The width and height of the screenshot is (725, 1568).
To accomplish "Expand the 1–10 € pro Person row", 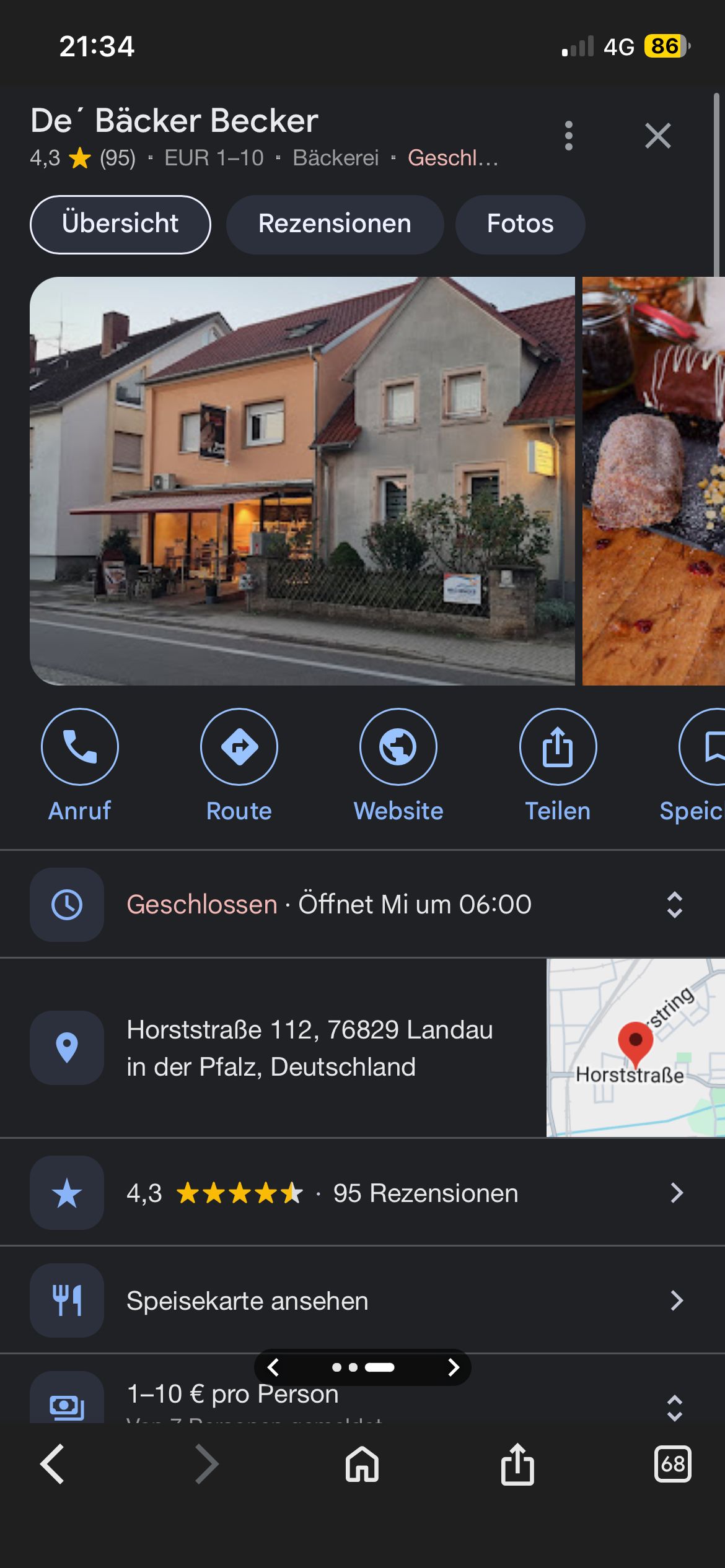I will point(674,1407).
